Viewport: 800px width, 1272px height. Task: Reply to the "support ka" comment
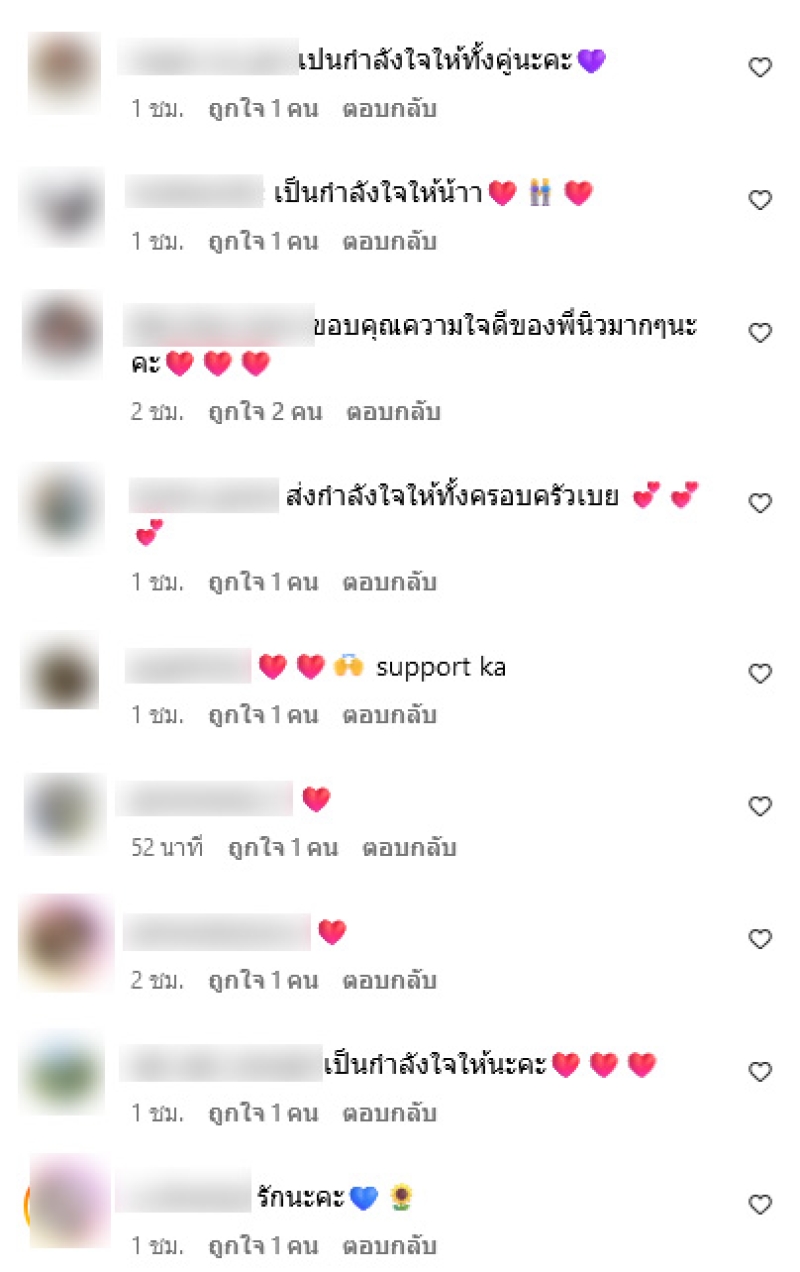coord(389,715)
